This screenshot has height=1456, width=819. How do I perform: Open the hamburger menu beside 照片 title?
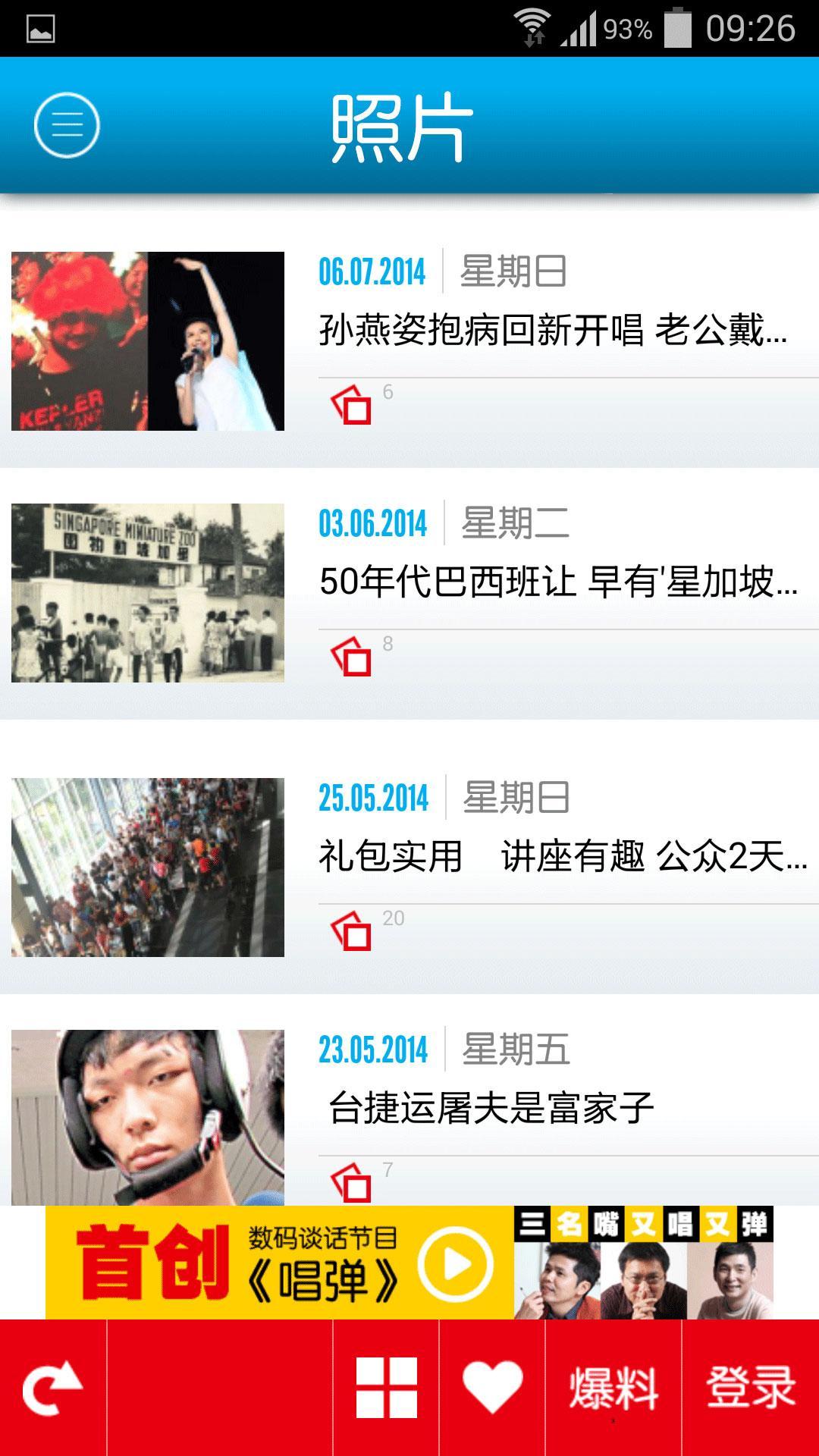point(67,125)
